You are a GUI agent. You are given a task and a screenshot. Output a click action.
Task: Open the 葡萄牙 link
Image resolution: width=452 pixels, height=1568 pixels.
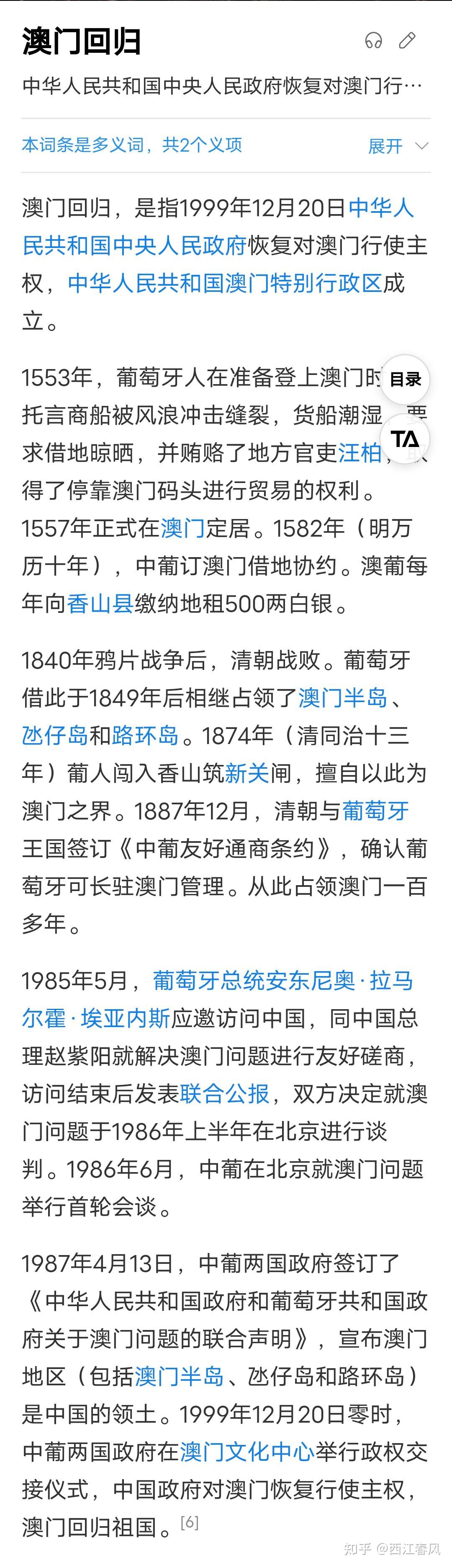coord(375,811)
